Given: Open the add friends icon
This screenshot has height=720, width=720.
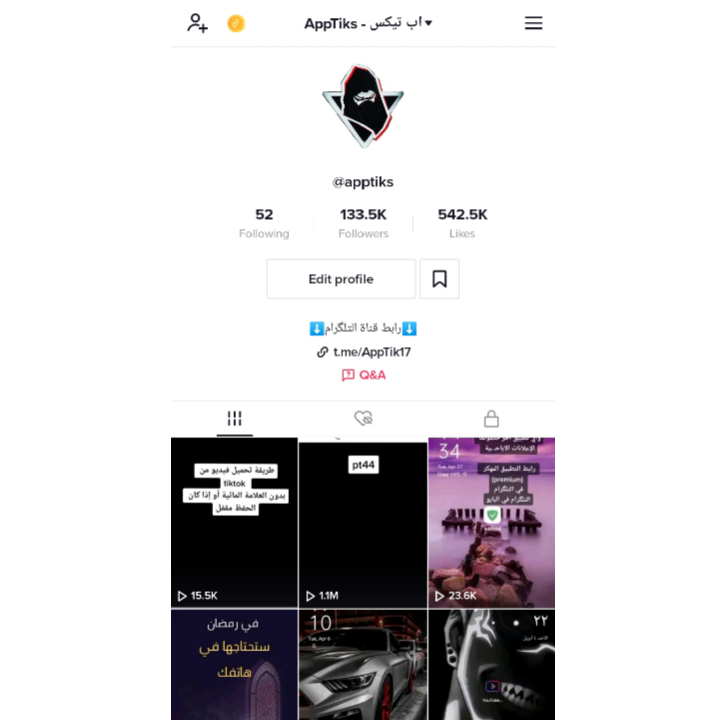Looking at the screenshot, I should pos(197,23).
